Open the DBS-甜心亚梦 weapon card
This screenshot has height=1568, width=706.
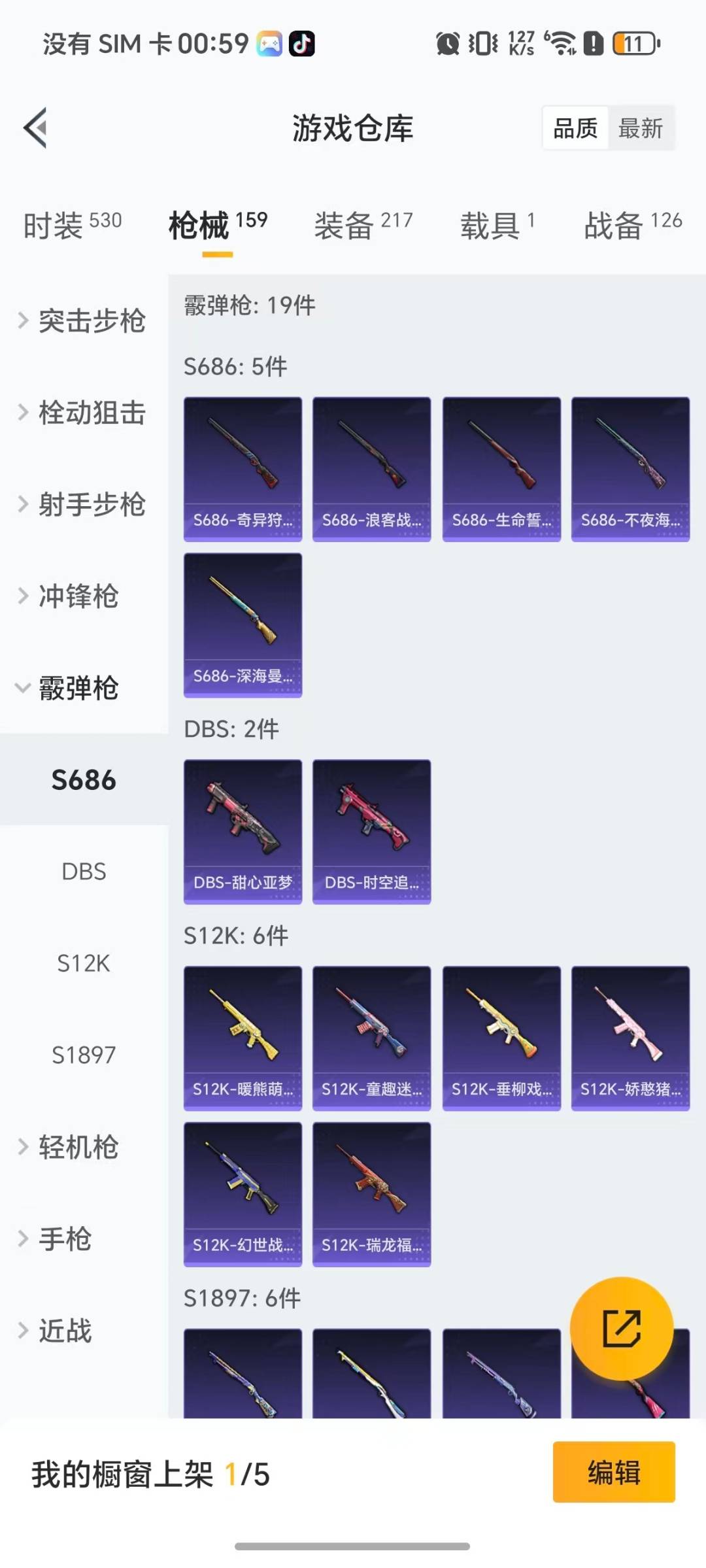(x=242, y=829)
